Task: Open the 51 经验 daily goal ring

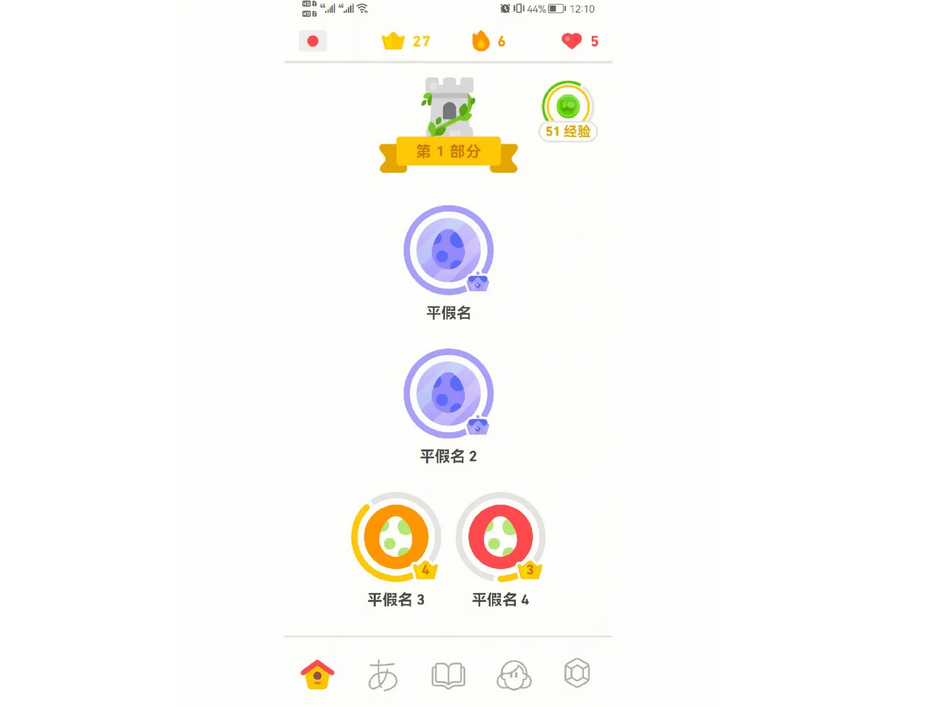Action: tap(568, 108)
